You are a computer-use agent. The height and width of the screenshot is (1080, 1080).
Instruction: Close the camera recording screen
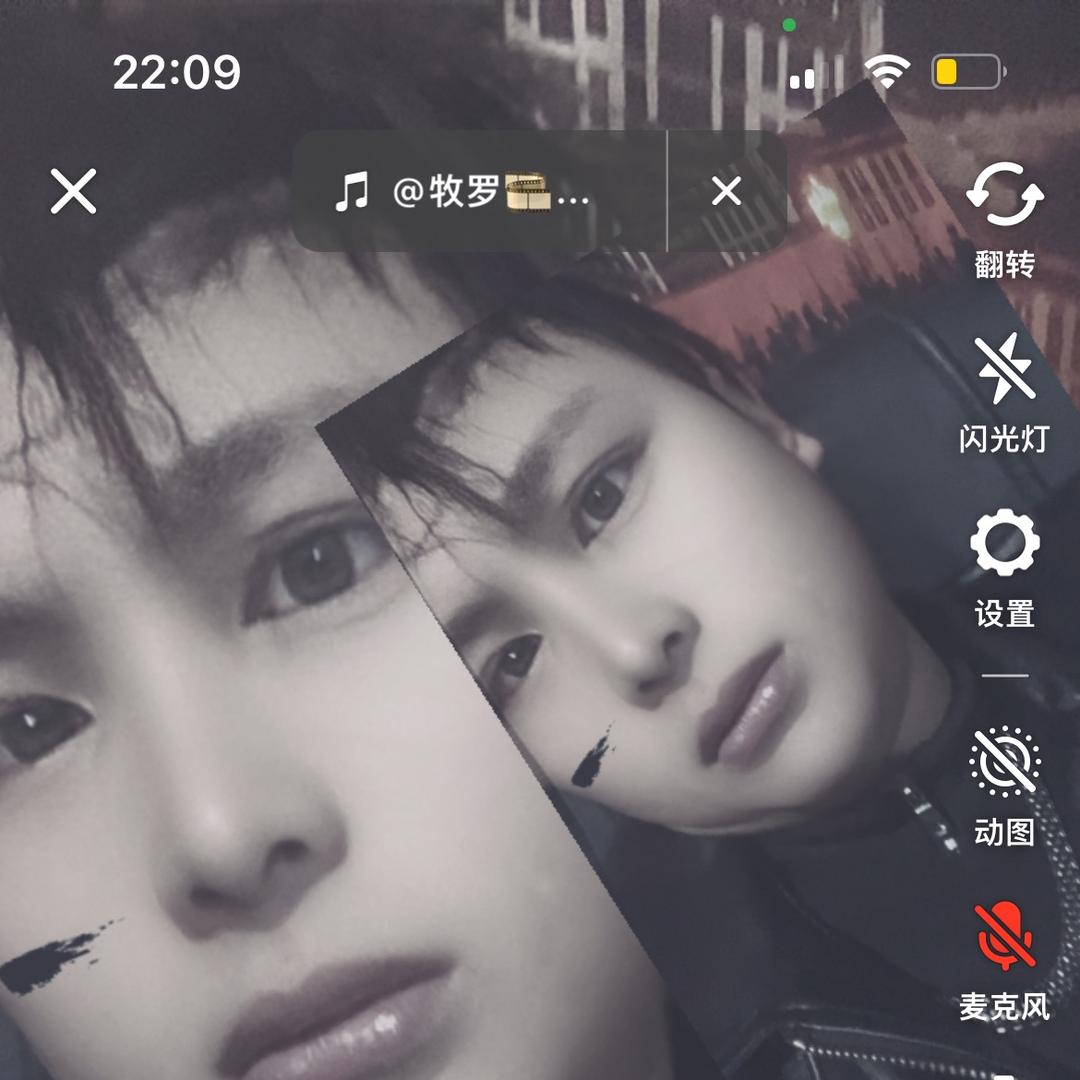click(74, 191)
